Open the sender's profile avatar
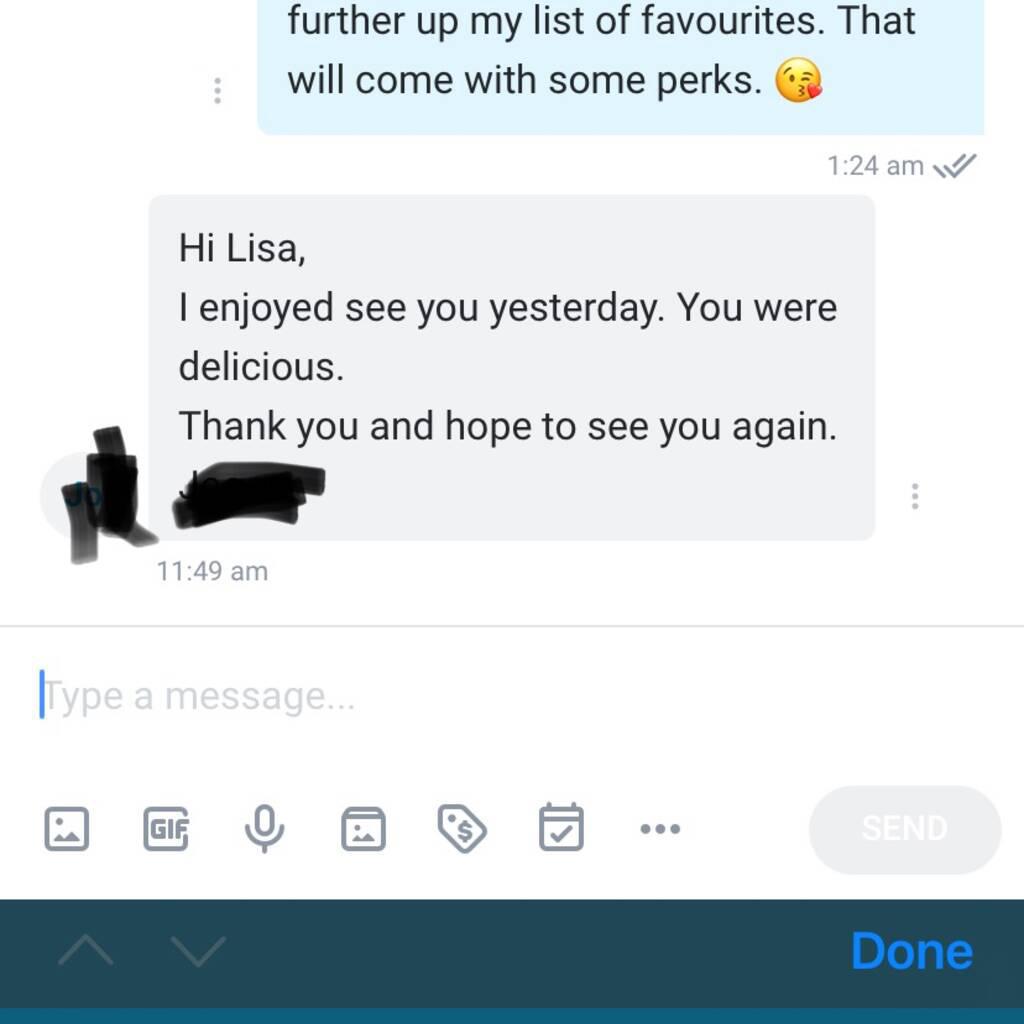1024x1024 pixels. 82,496
